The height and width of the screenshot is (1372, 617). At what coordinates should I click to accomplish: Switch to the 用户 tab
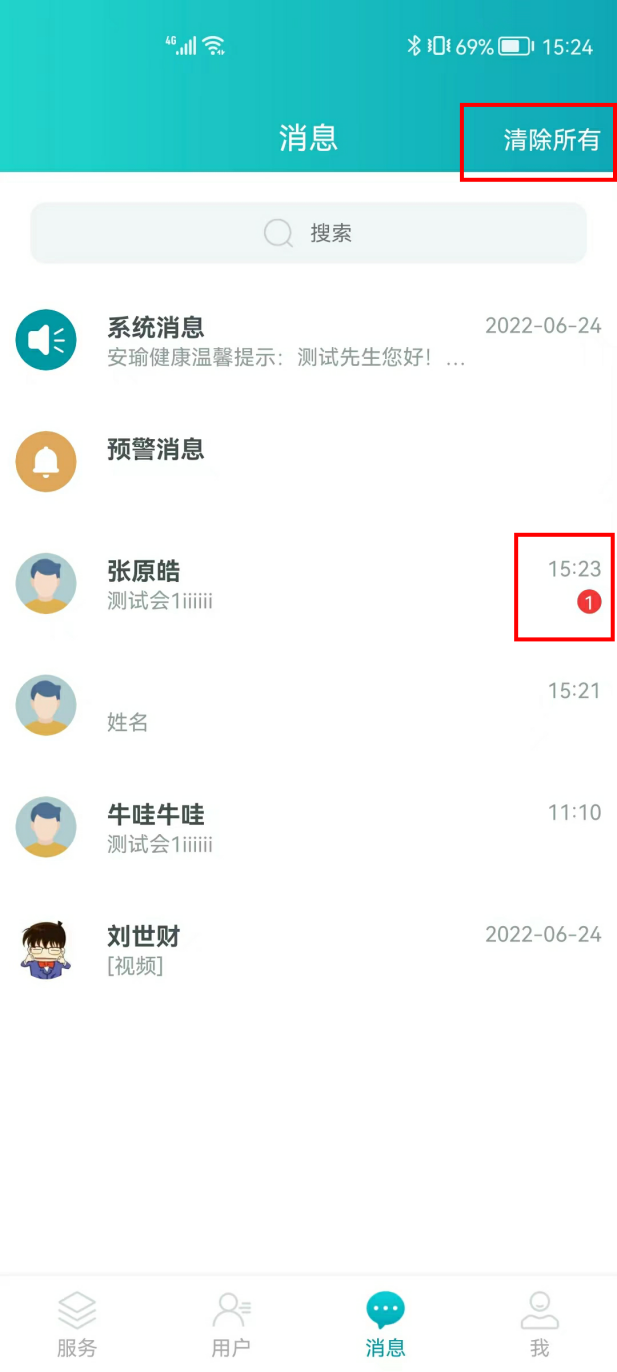pos(231,1323)
